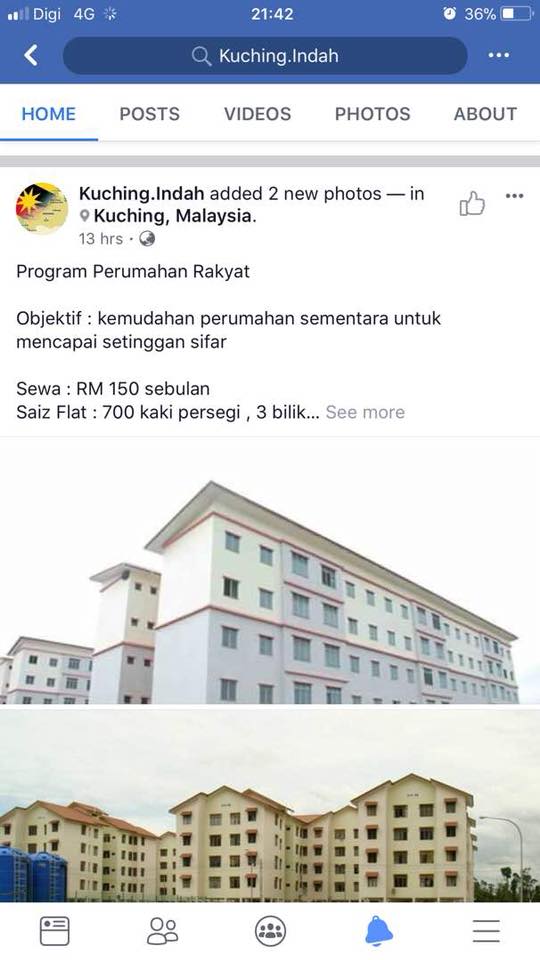
Task: Open the post's three-dot options
Action: pos(514,196)
